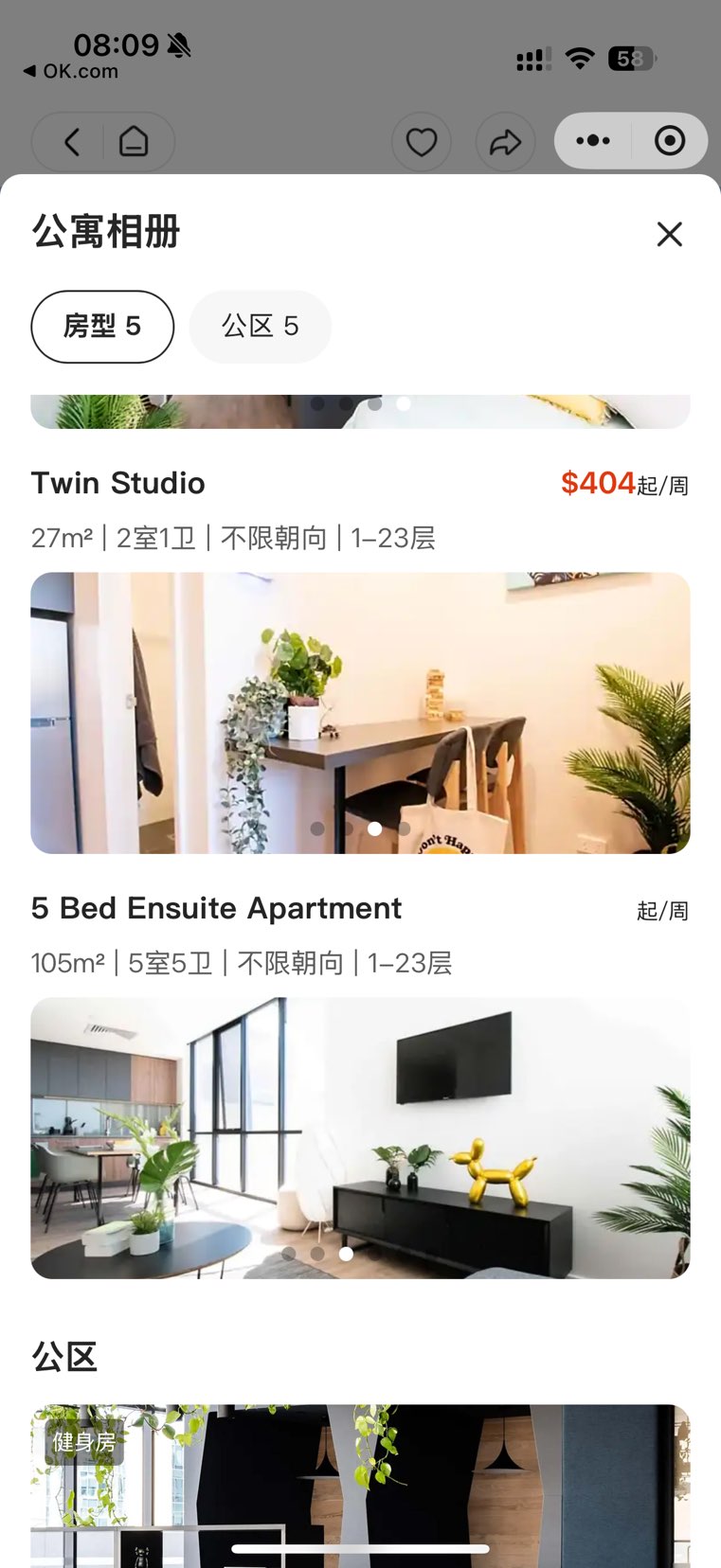The image size is (721, 1568).
Task: Open the mini program more-options menu
Action: [x=593, y=141]
